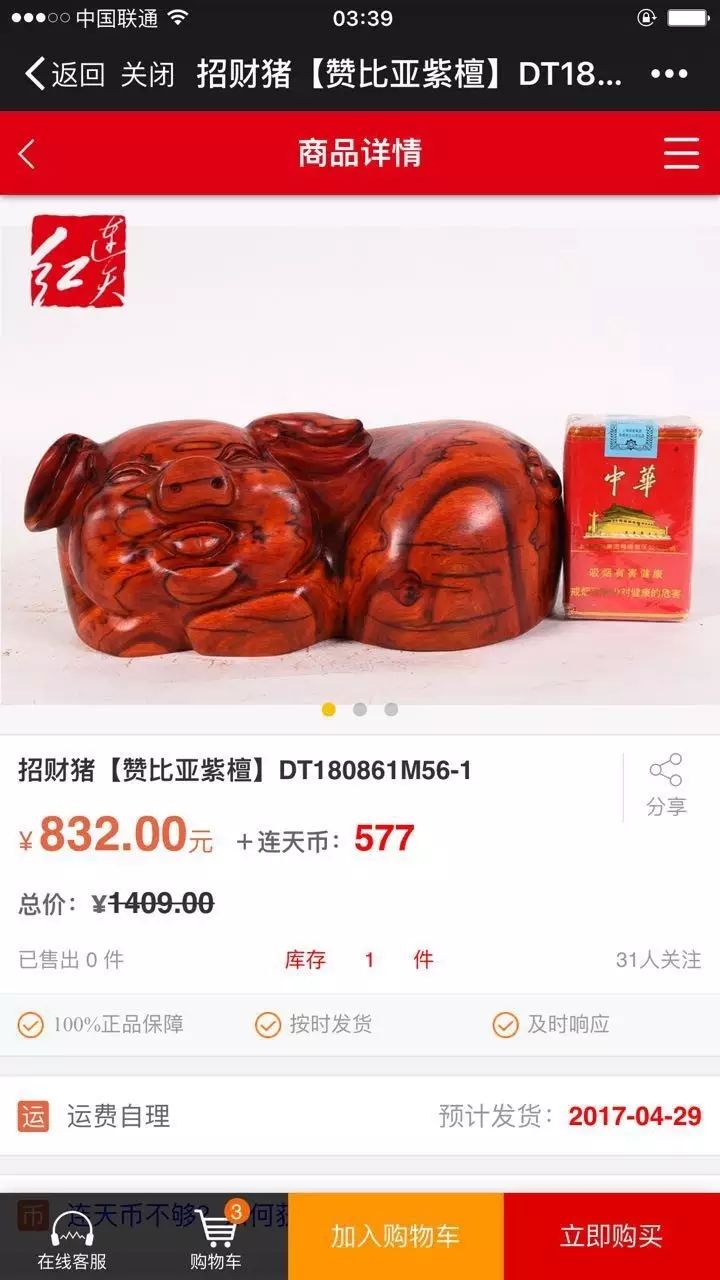Open the 购物车 shopping cart
This screenshot has height=1280, width=720.
click(x=216, y=1238)
